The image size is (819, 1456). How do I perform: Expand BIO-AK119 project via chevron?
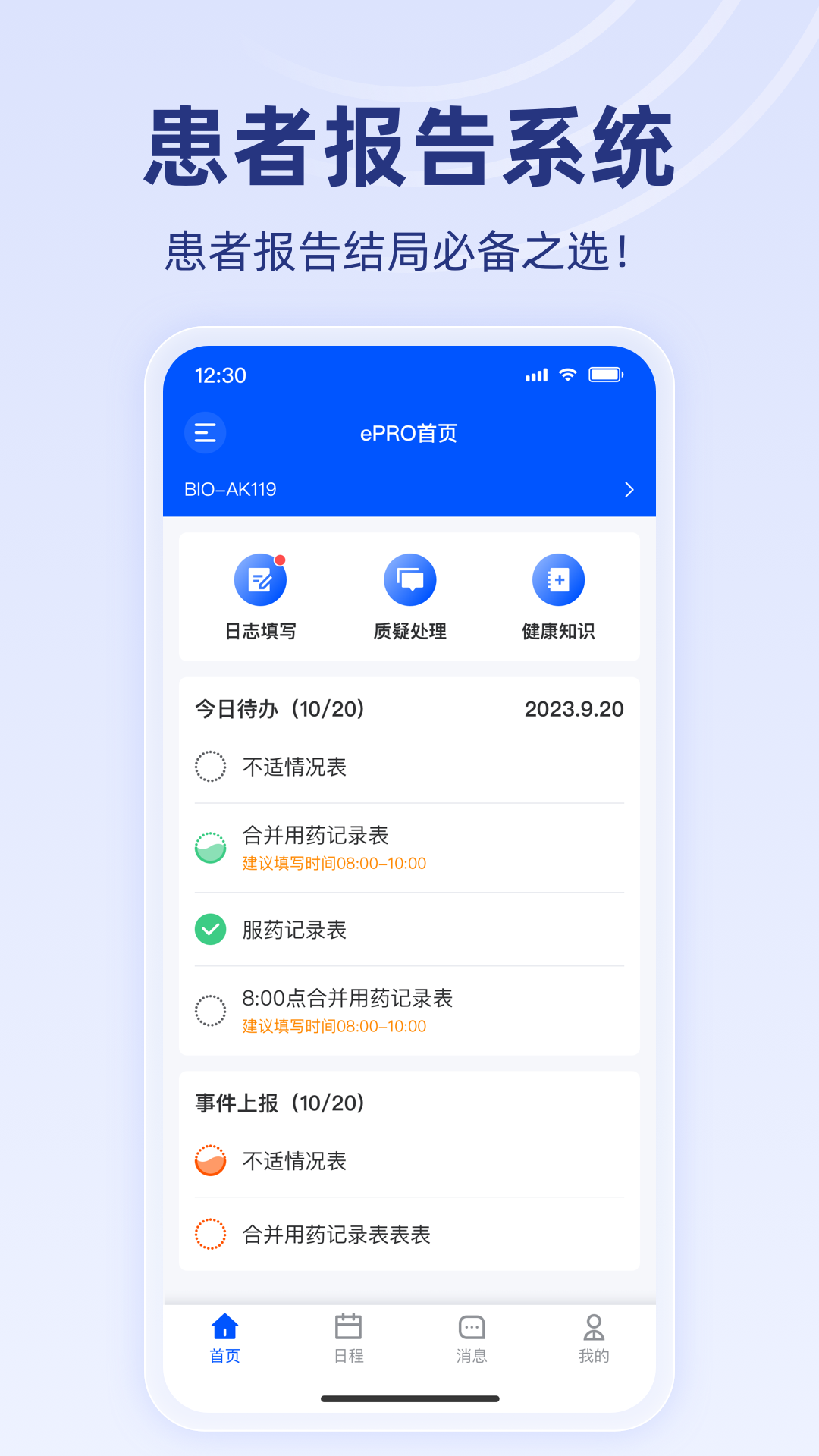[629, 490]
